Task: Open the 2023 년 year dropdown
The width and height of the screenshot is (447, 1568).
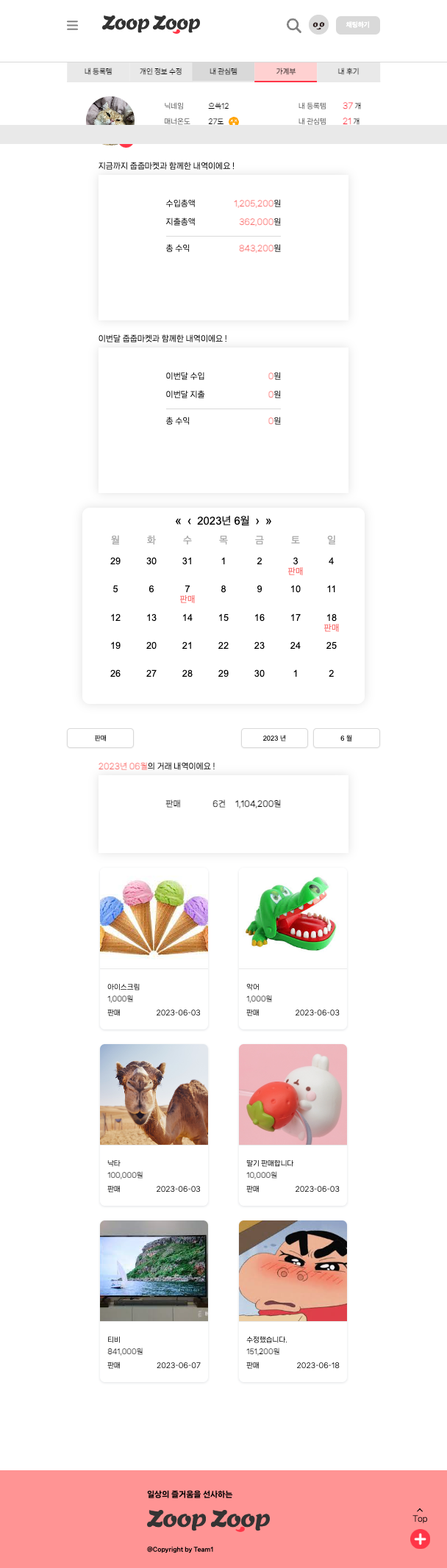Action: coord(274,738)
